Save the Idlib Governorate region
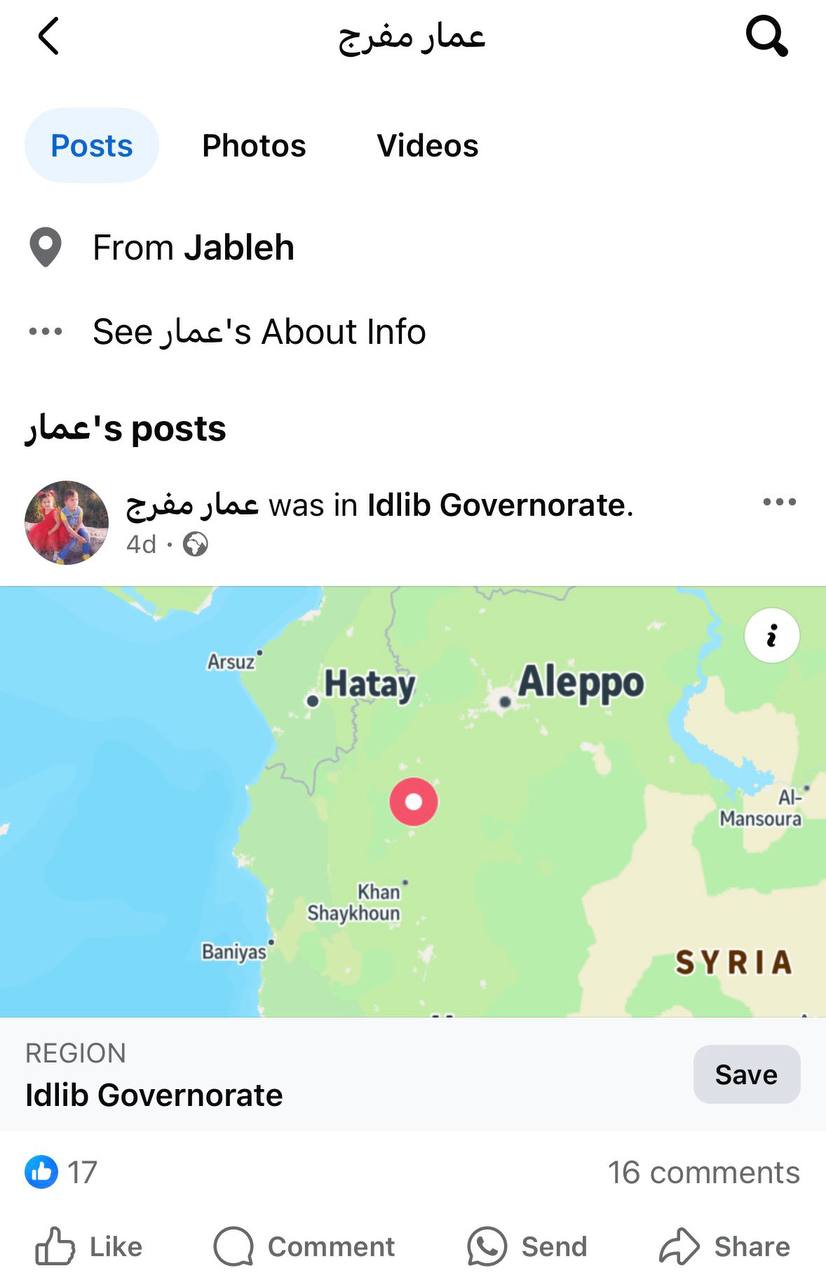The width and height of the screenshot is (826, 1280). (746, 1074)
